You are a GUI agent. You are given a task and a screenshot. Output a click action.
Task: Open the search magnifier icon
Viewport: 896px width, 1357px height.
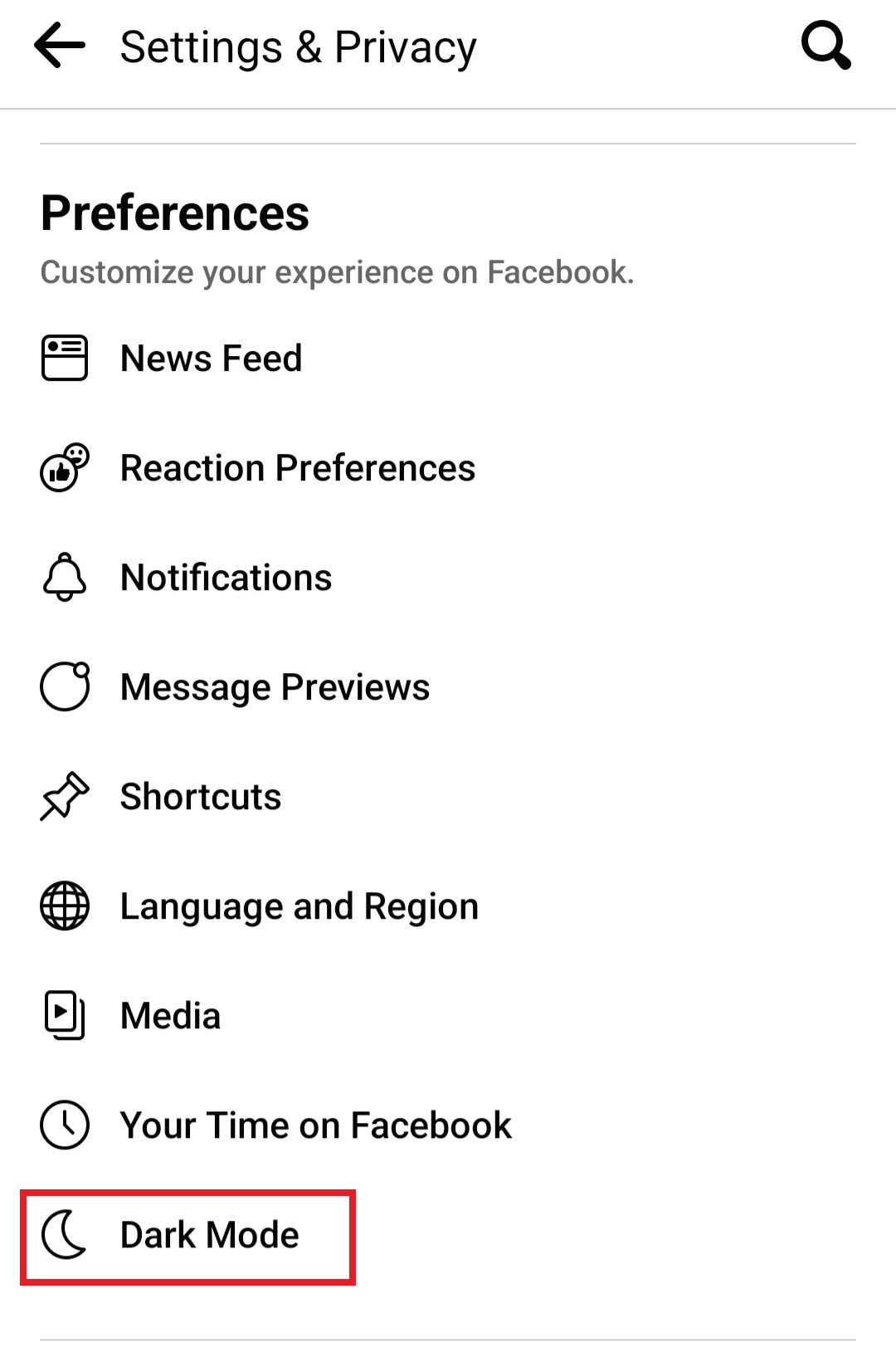tap(825, 46)
